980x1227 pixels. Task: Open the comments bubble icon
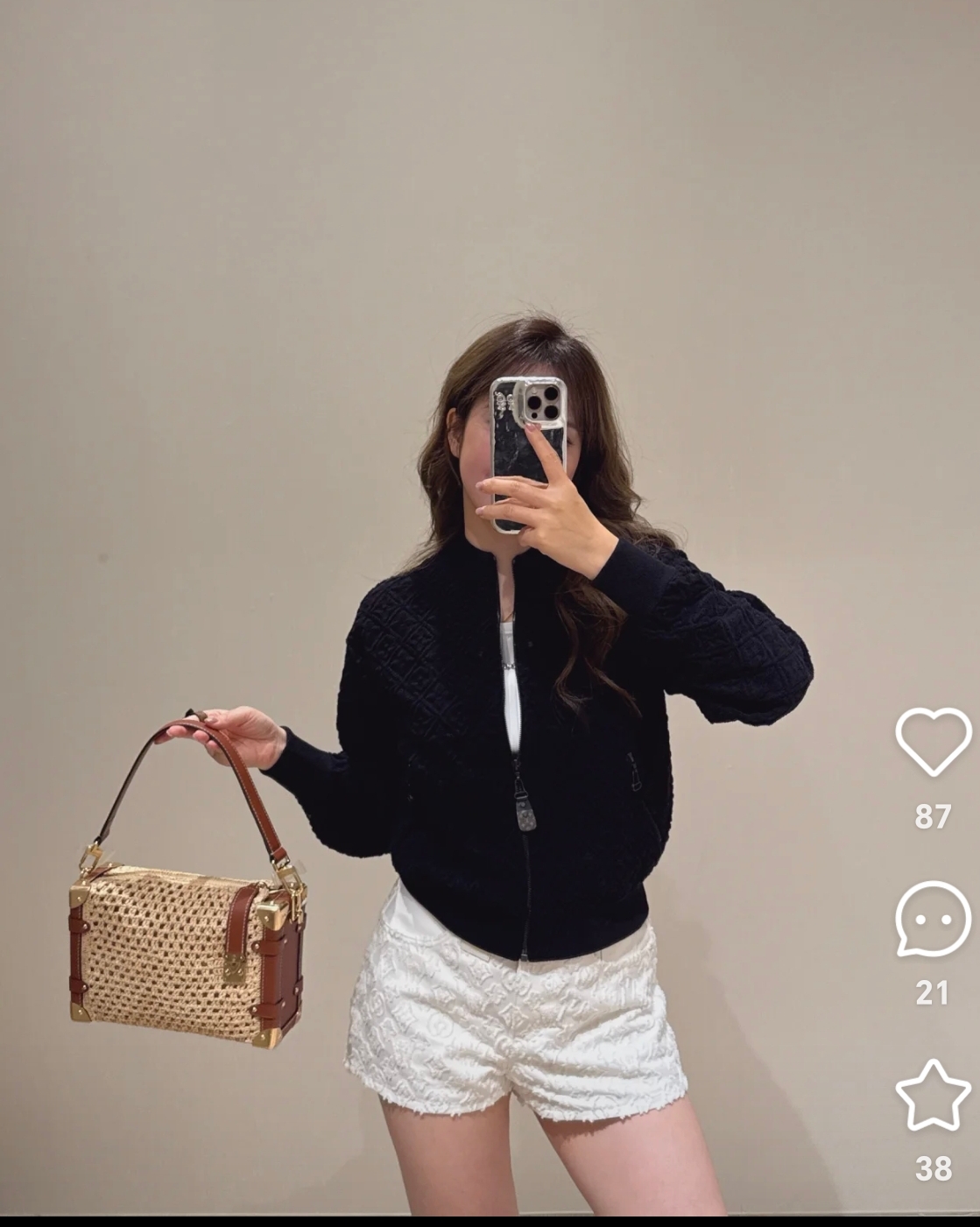pyautogui.click(x=933, y=919)
